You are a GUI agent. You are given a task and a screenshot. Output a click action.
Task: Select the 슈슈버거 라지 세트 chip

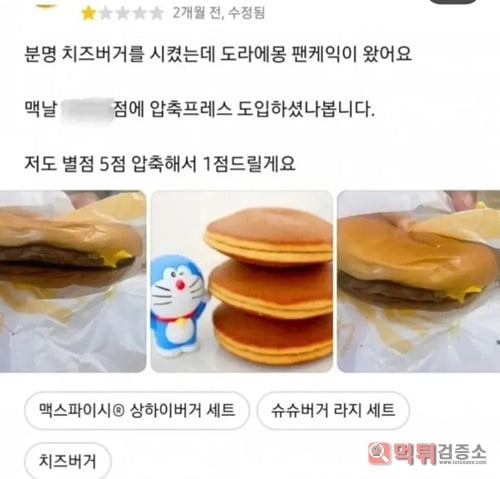point(333,411)
